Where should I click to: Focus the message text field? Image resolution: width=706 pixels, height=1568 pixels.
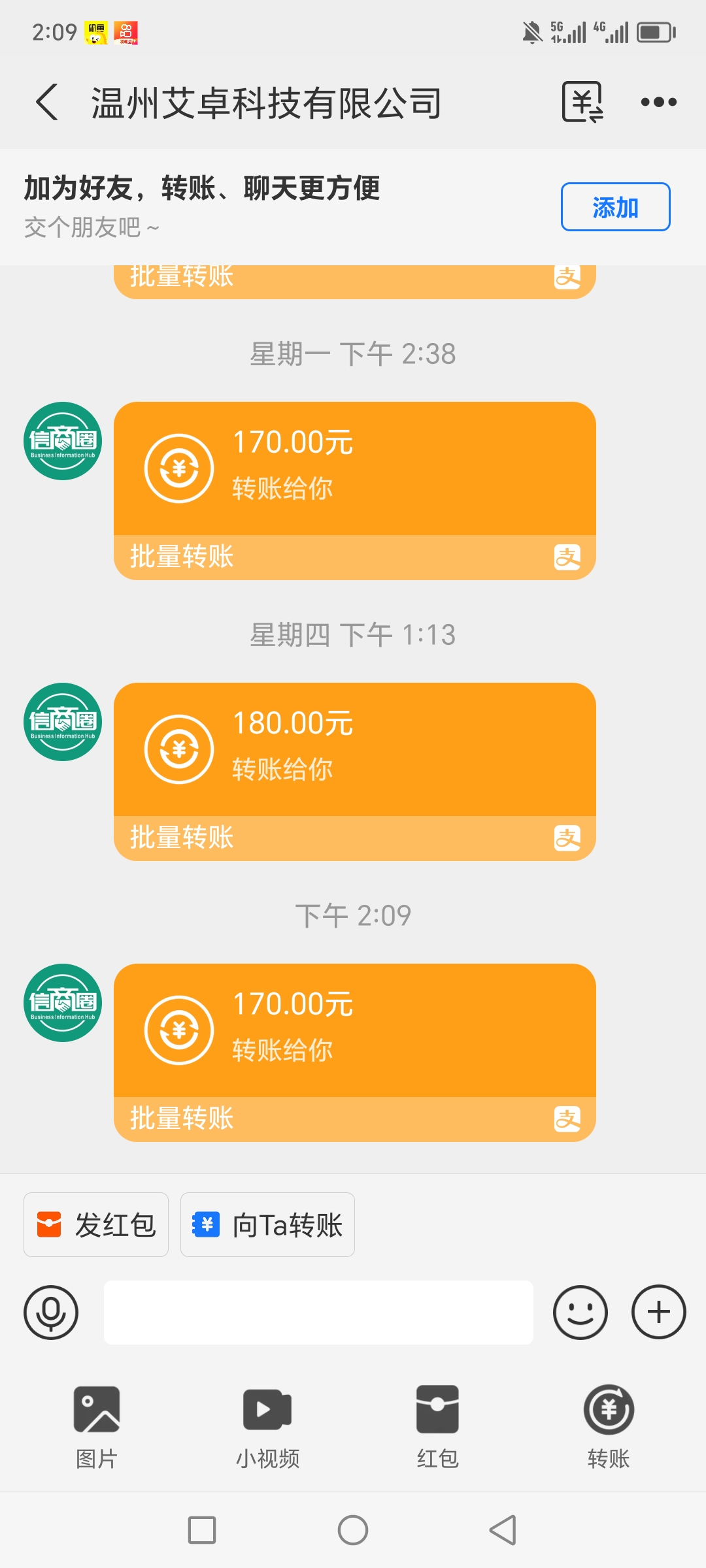(x=318, y=1312)
